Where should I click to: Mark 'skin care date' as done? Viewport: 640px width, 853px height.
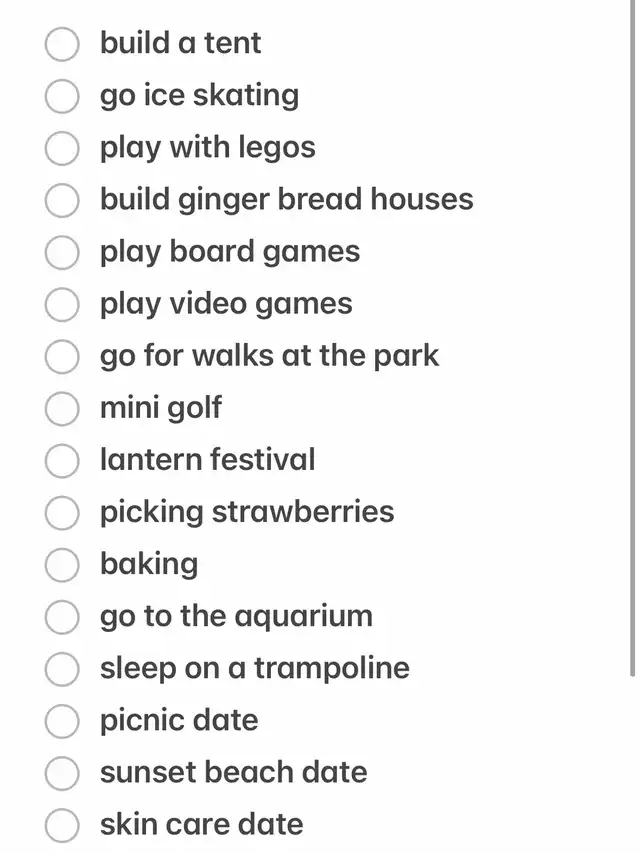click(62, 824)
